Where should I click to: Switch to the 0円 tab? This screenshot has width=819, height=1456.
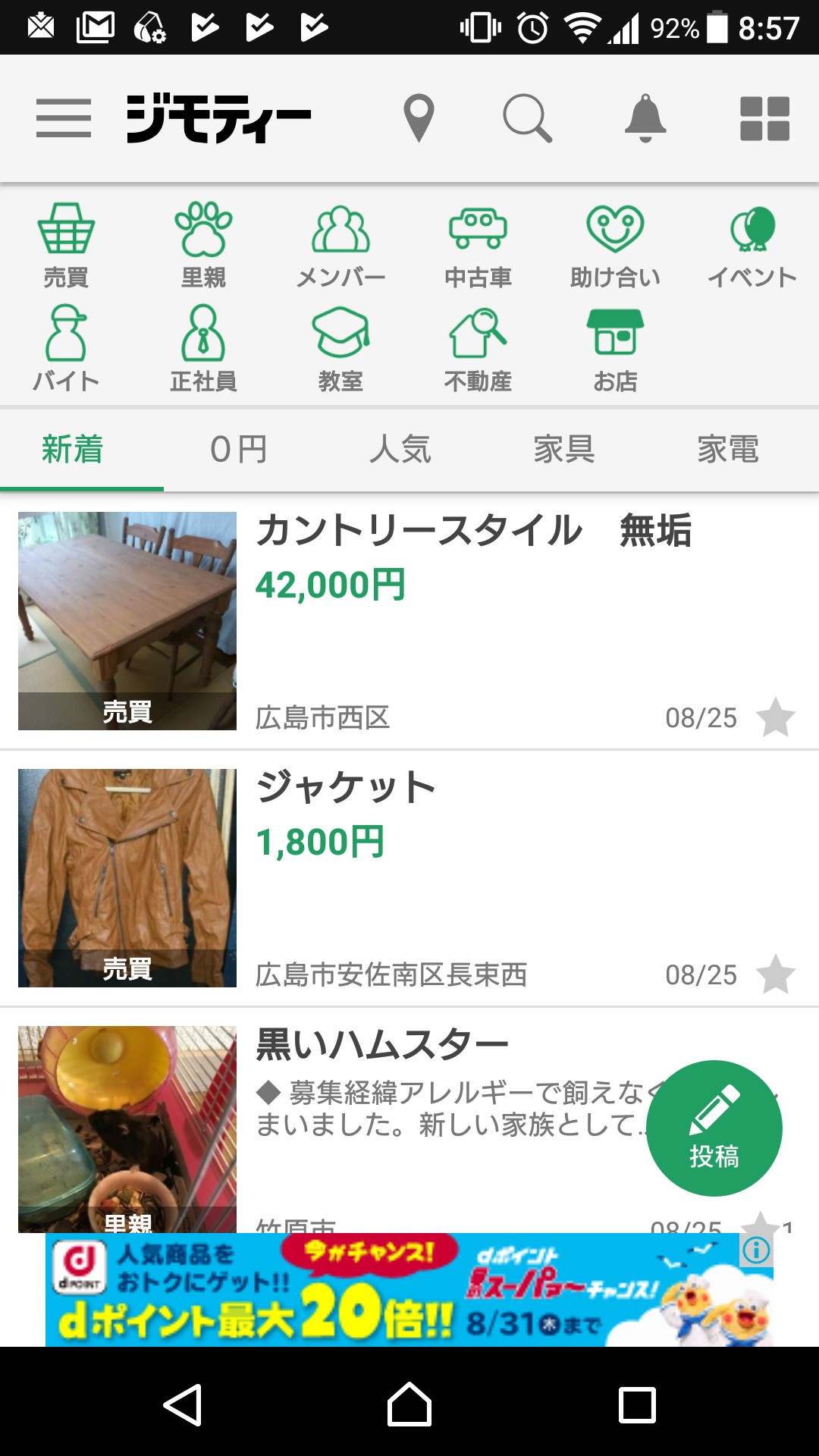239,450
